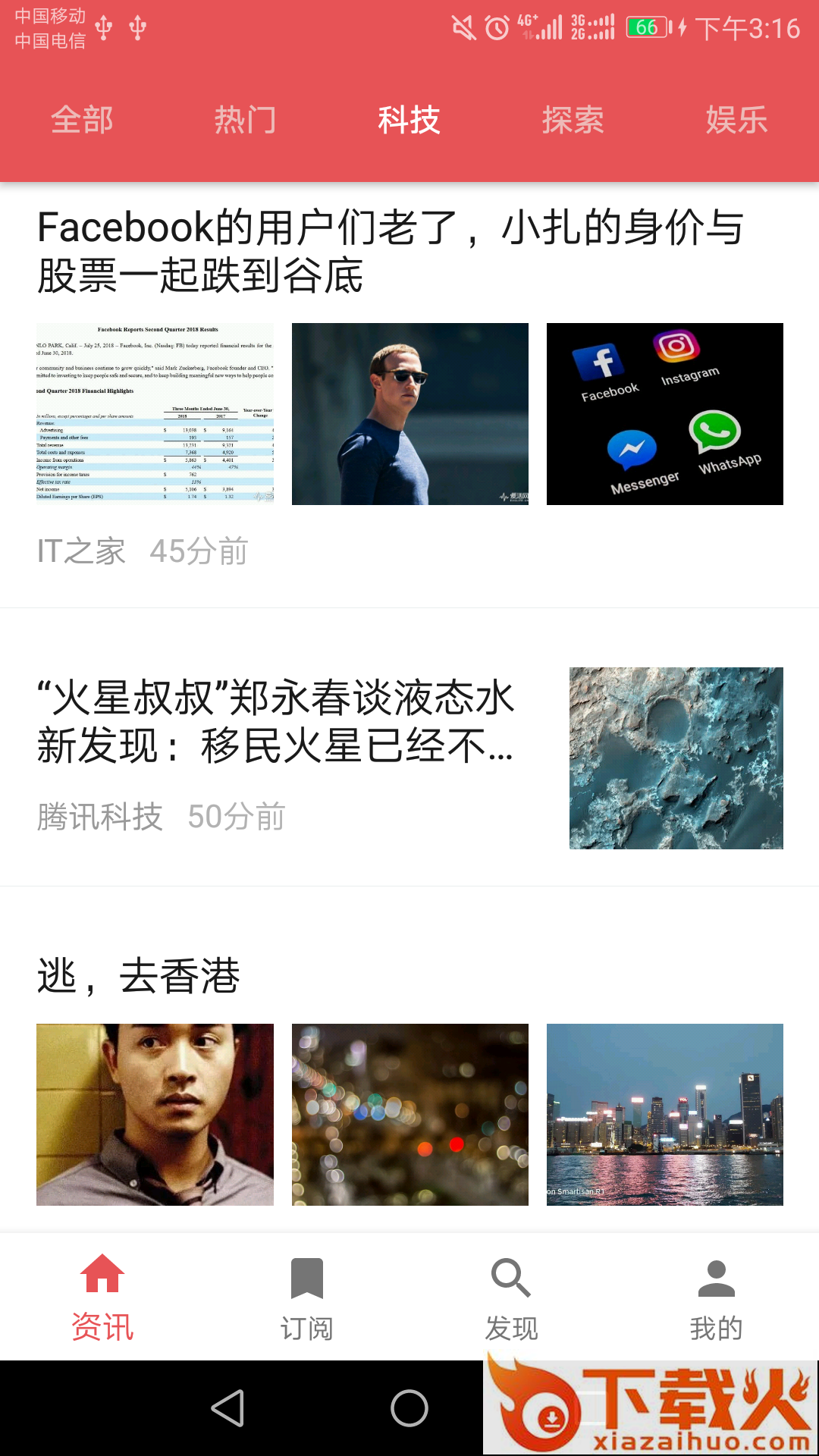
Task: Switch to the 全部 tab
Action: point(82,120)
